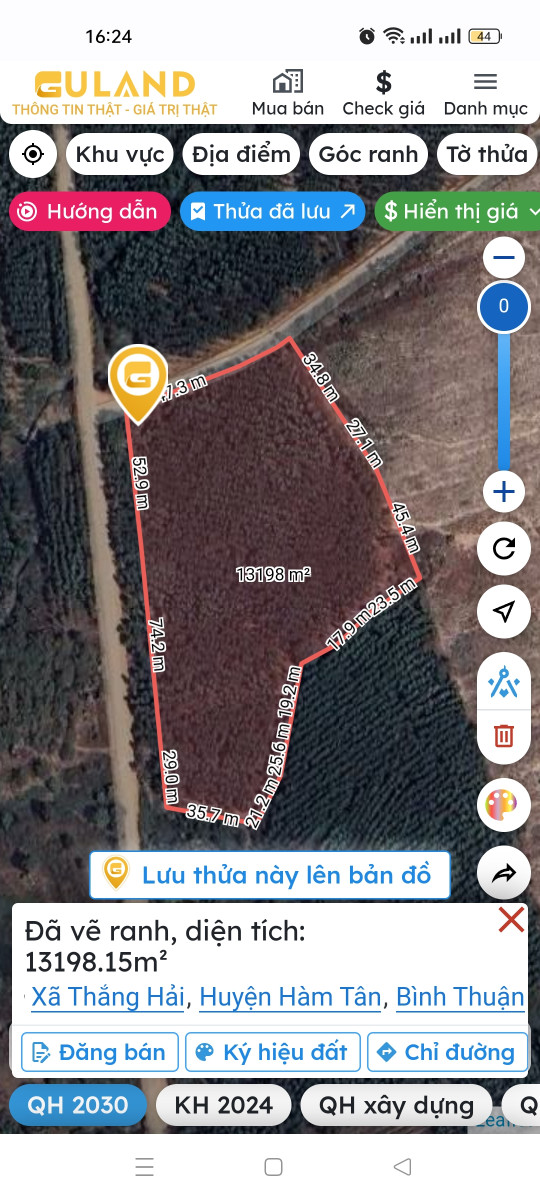Select the Địa điểm chip
The width and height of the screenshot is (540, 1200).
pos(241,155)
